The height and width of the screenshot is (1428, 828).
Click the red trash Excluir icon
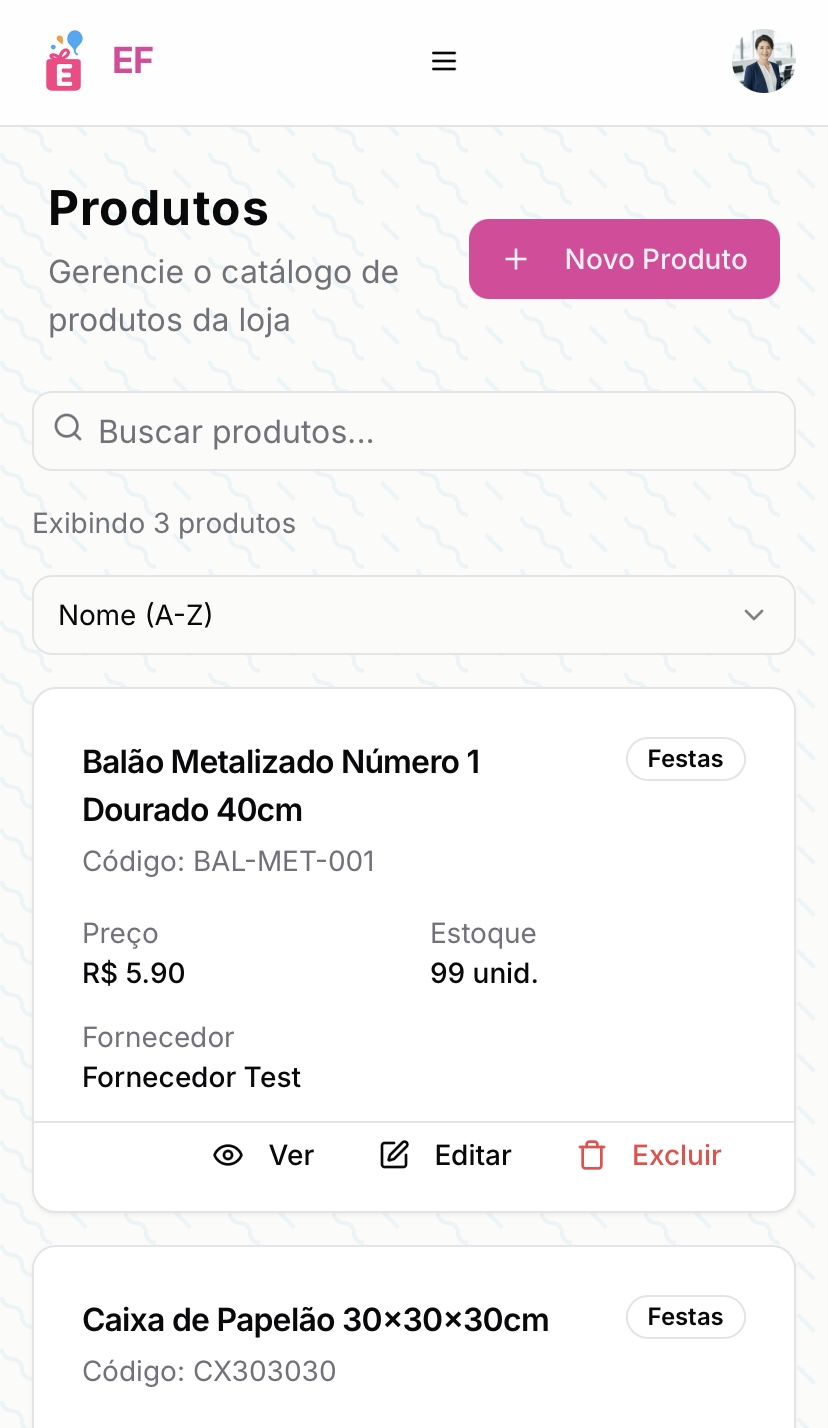point(591,1155)
